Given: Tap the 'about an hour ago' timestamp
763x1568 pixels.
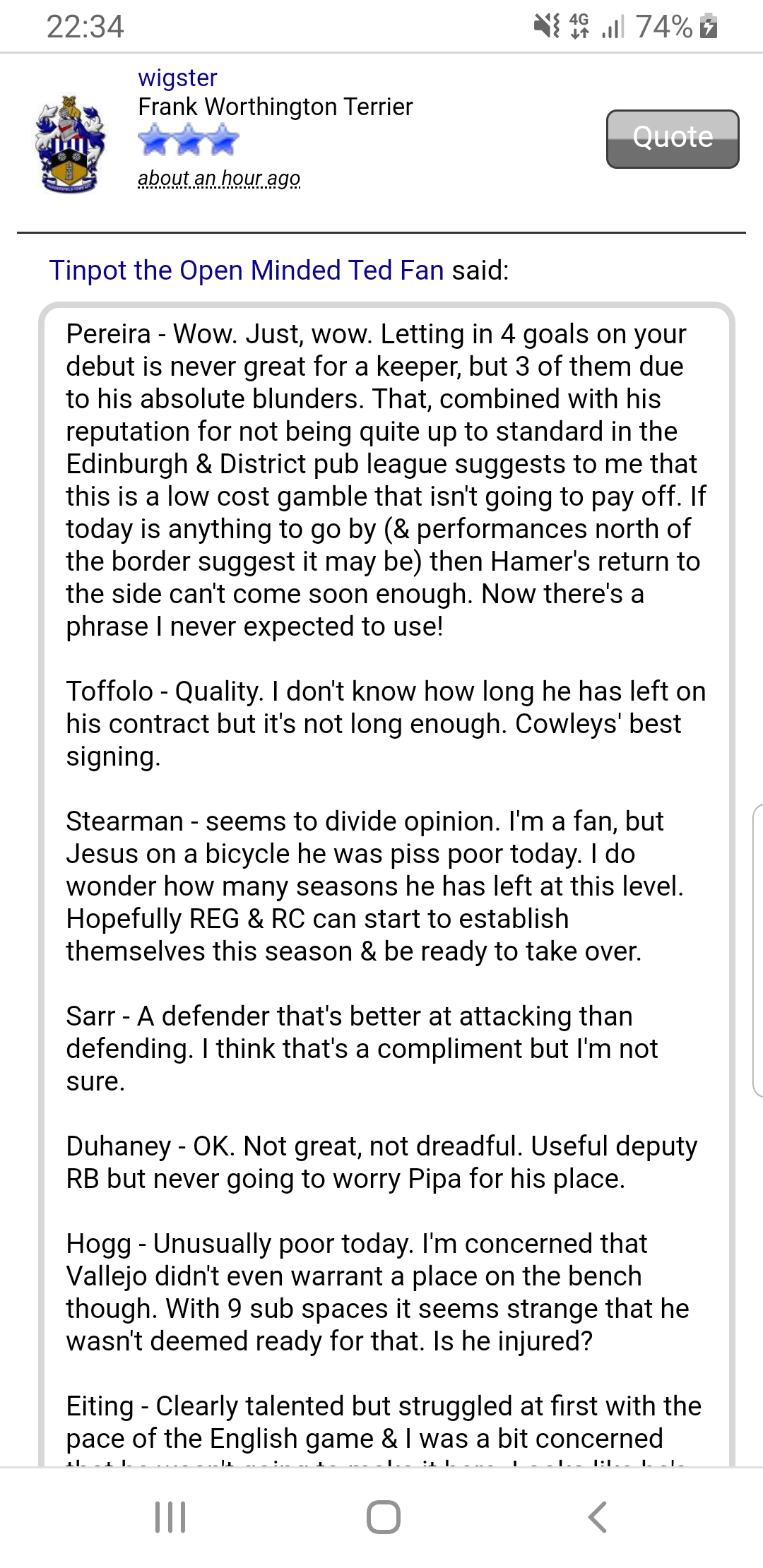Looking at the screenshot, I should pyautogui.click(x=219, y=178).
